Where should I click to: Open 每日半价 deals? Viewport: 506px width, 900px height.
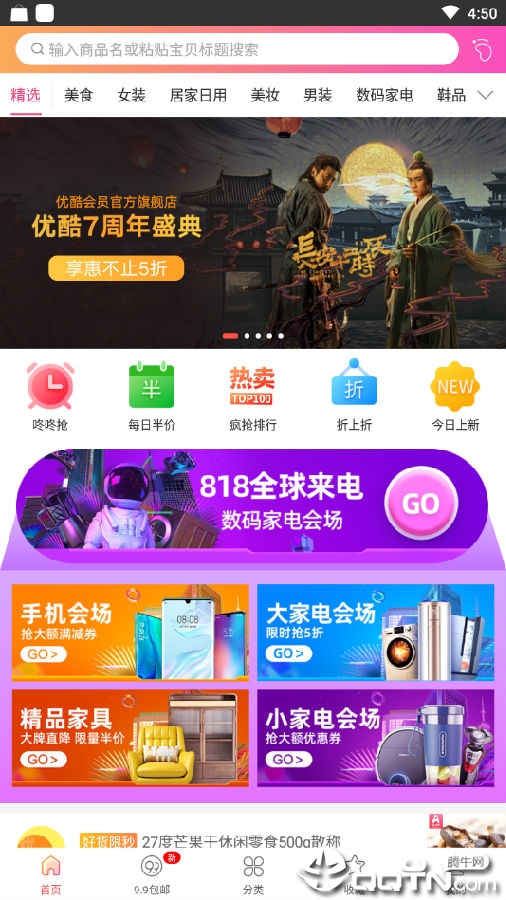pyautogui.click(x=151, y=397)
